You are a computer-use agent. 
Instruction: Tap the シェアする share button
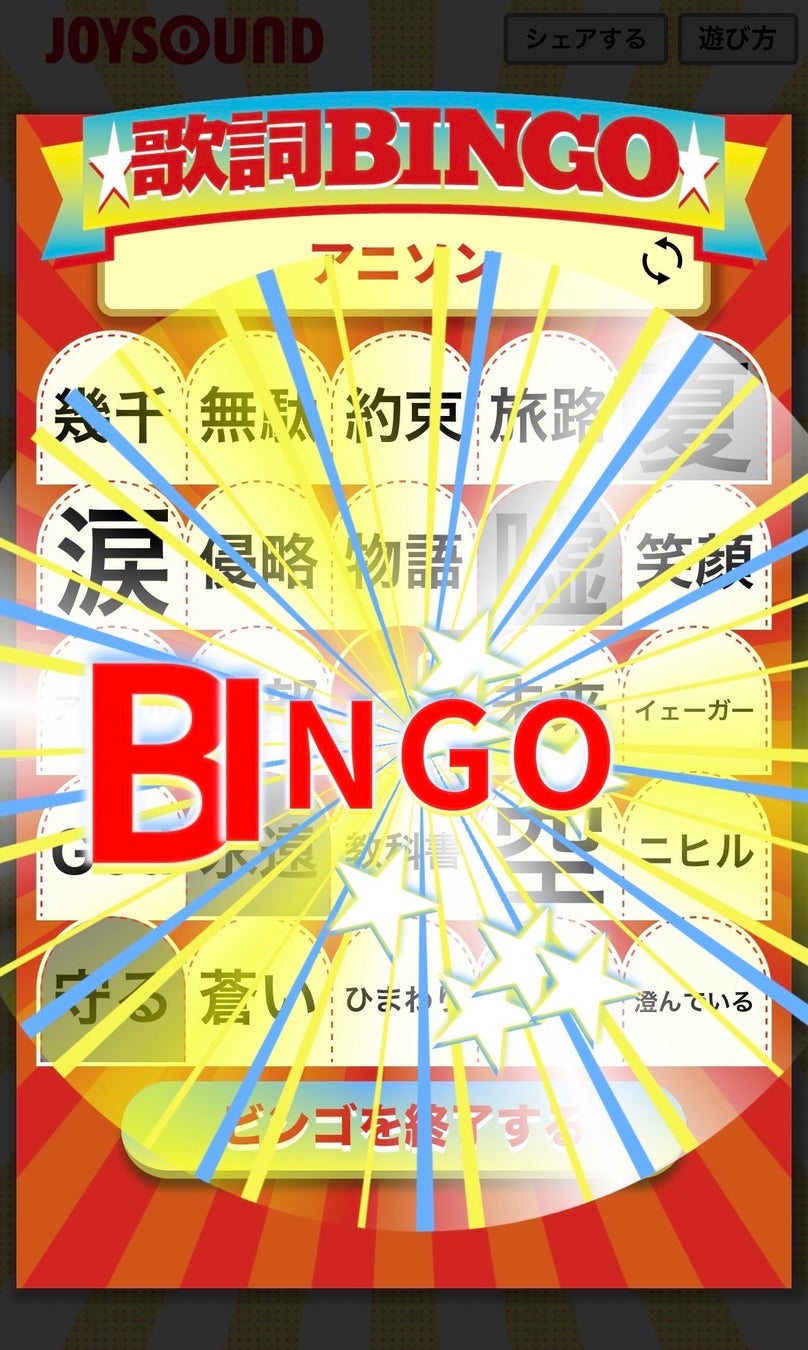585,40
